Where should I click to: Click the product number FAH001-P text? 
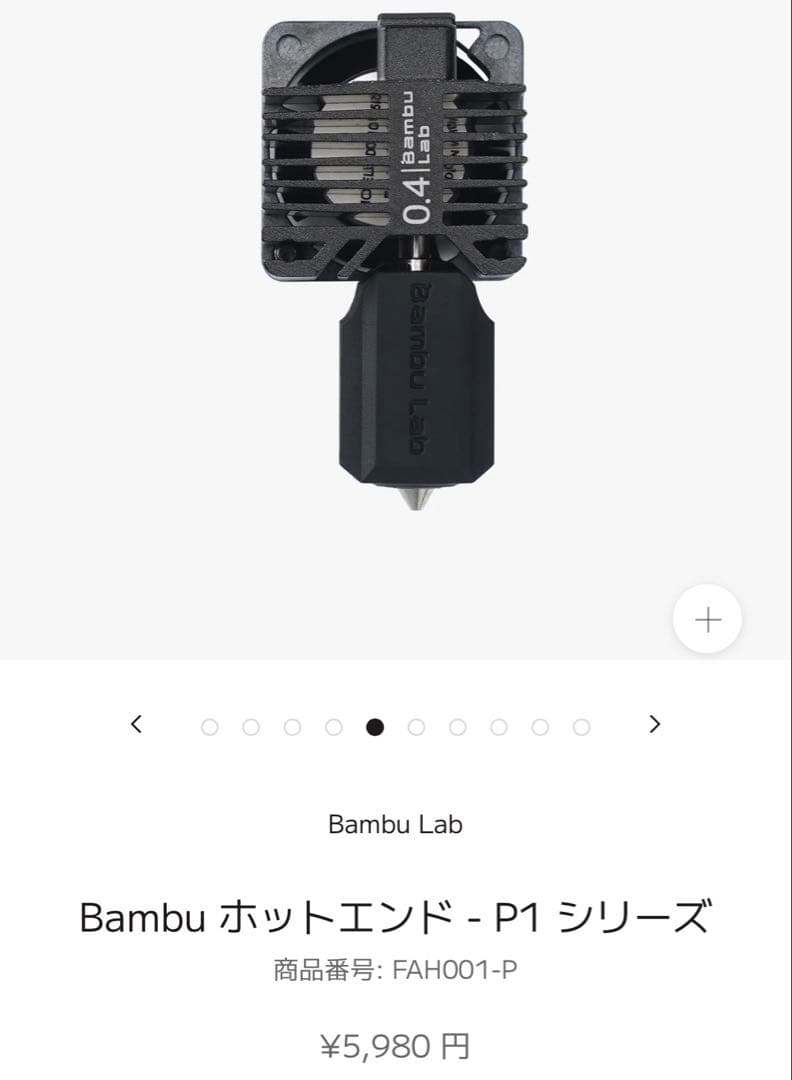[396, 966]
